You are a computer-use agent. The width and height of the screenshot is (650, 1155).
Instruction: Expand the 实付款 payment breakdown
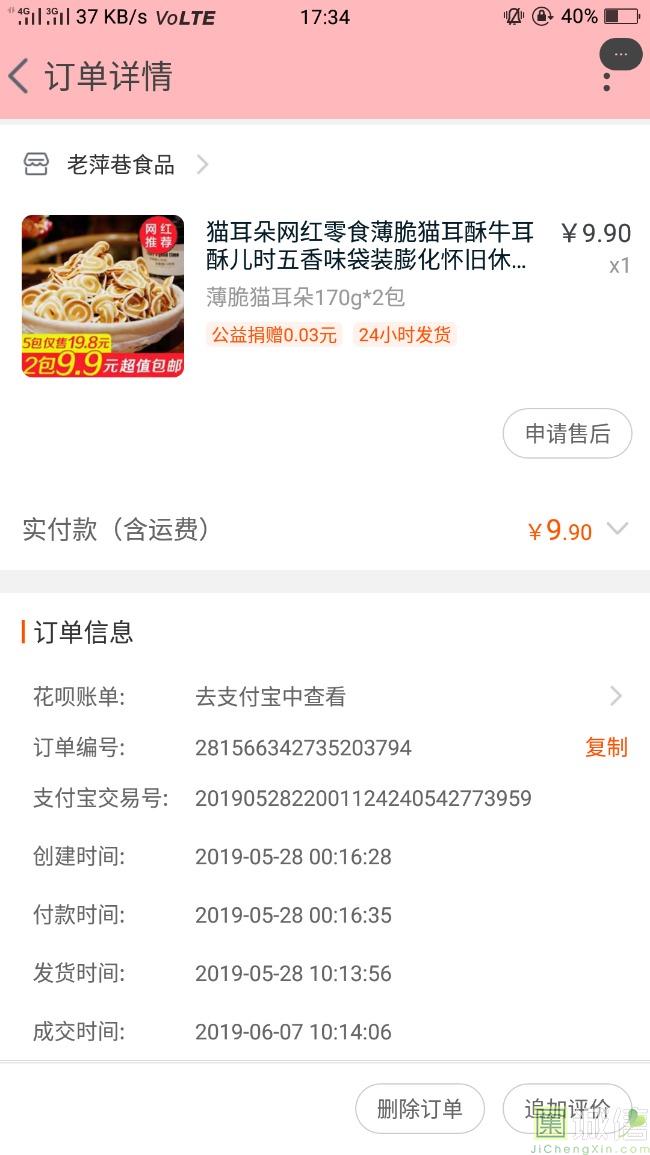(617, 529)
